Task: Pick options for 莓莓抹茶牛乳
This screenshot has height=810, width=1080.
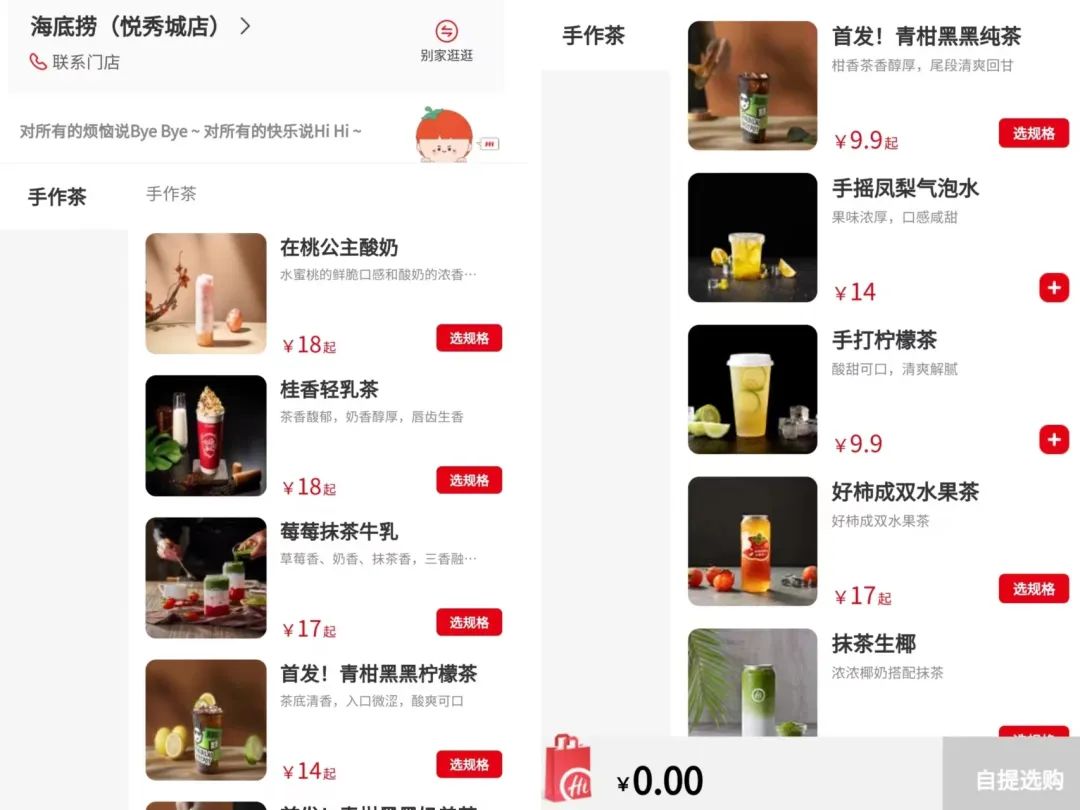Action: pos(468,622)
